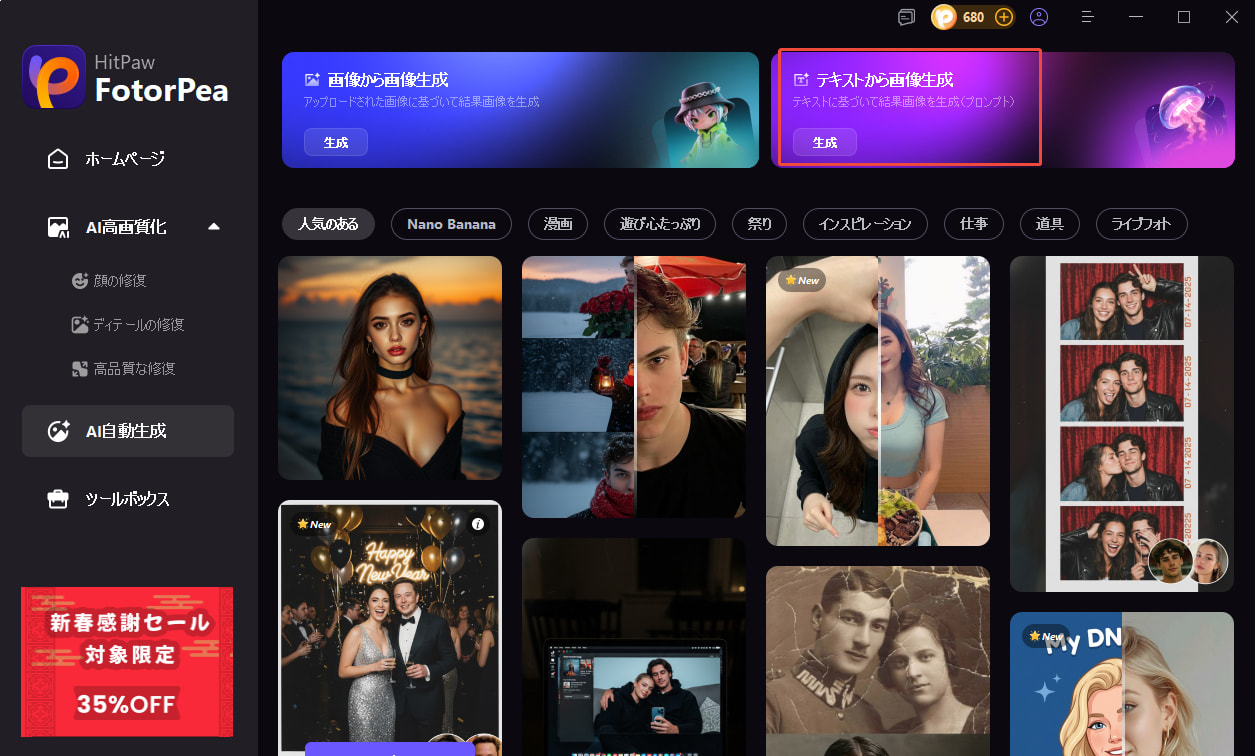The image size is (1255, 756).
Task: Add more coins with plus icon
Action: pyautogui.click(x=1003, y=17)
